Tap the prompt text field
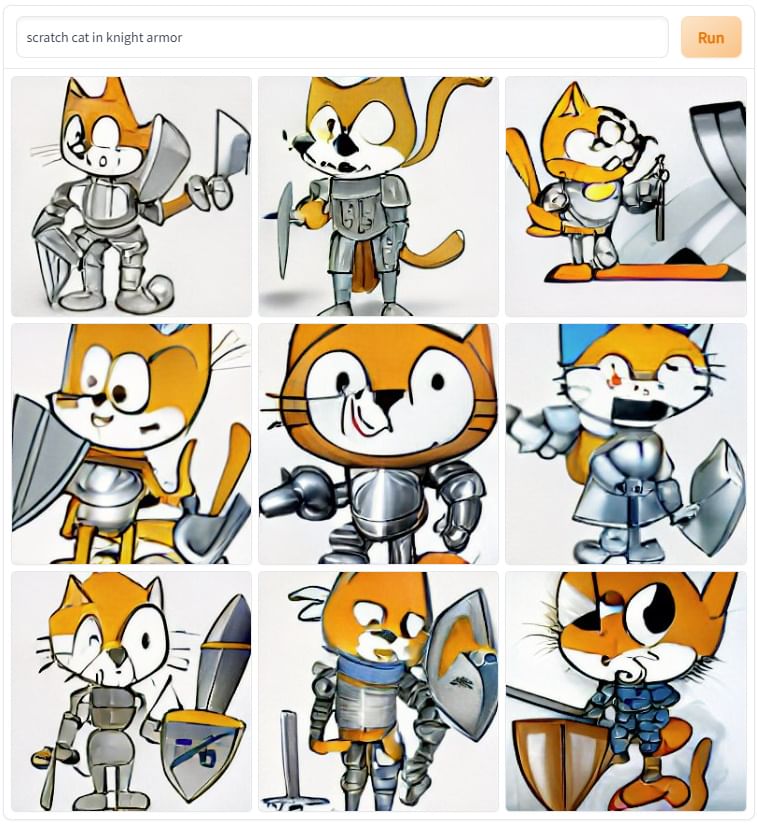Viewport: 757px width, 824px height. 341,38
